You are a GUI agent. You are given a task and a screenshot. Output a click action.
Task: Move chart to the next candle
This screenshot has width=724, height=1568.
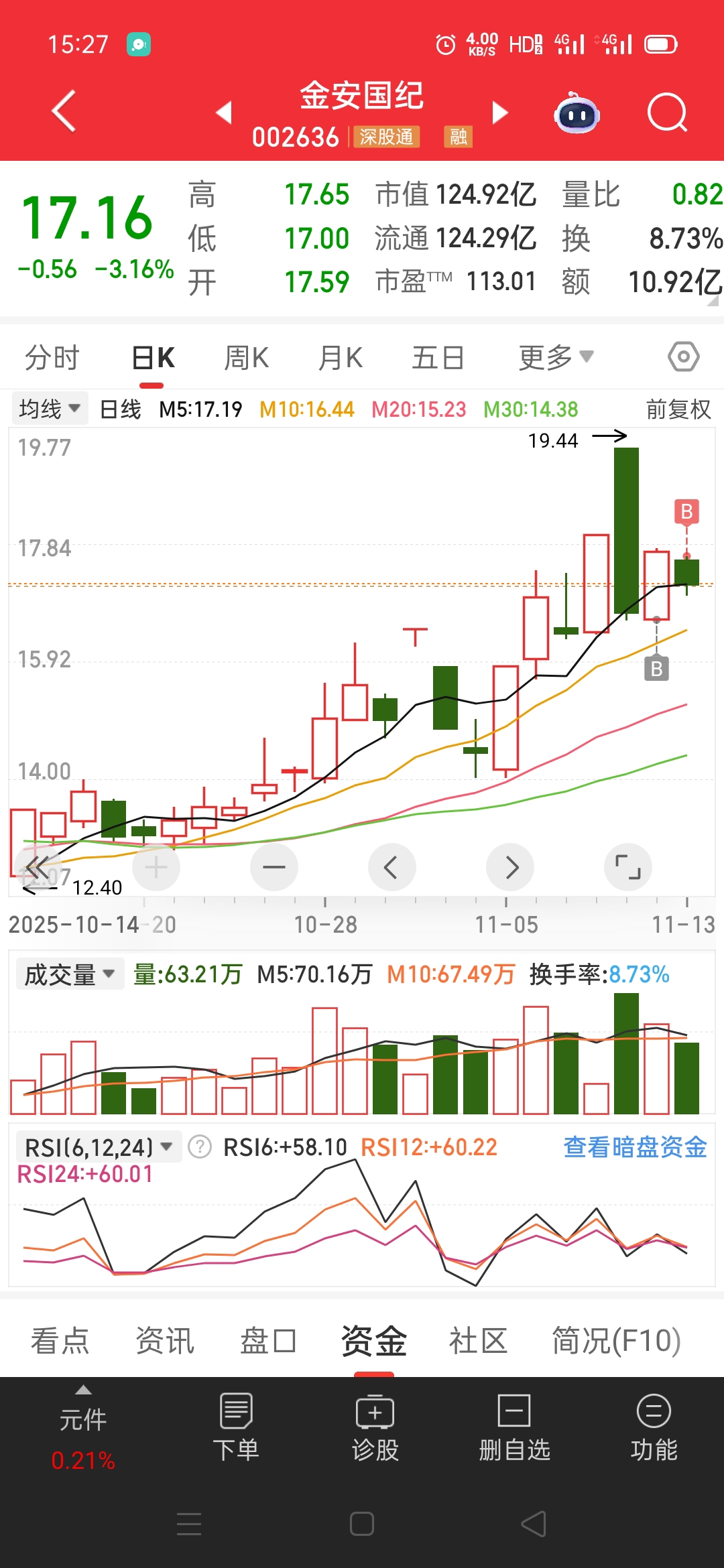click(x=510, y=867)
